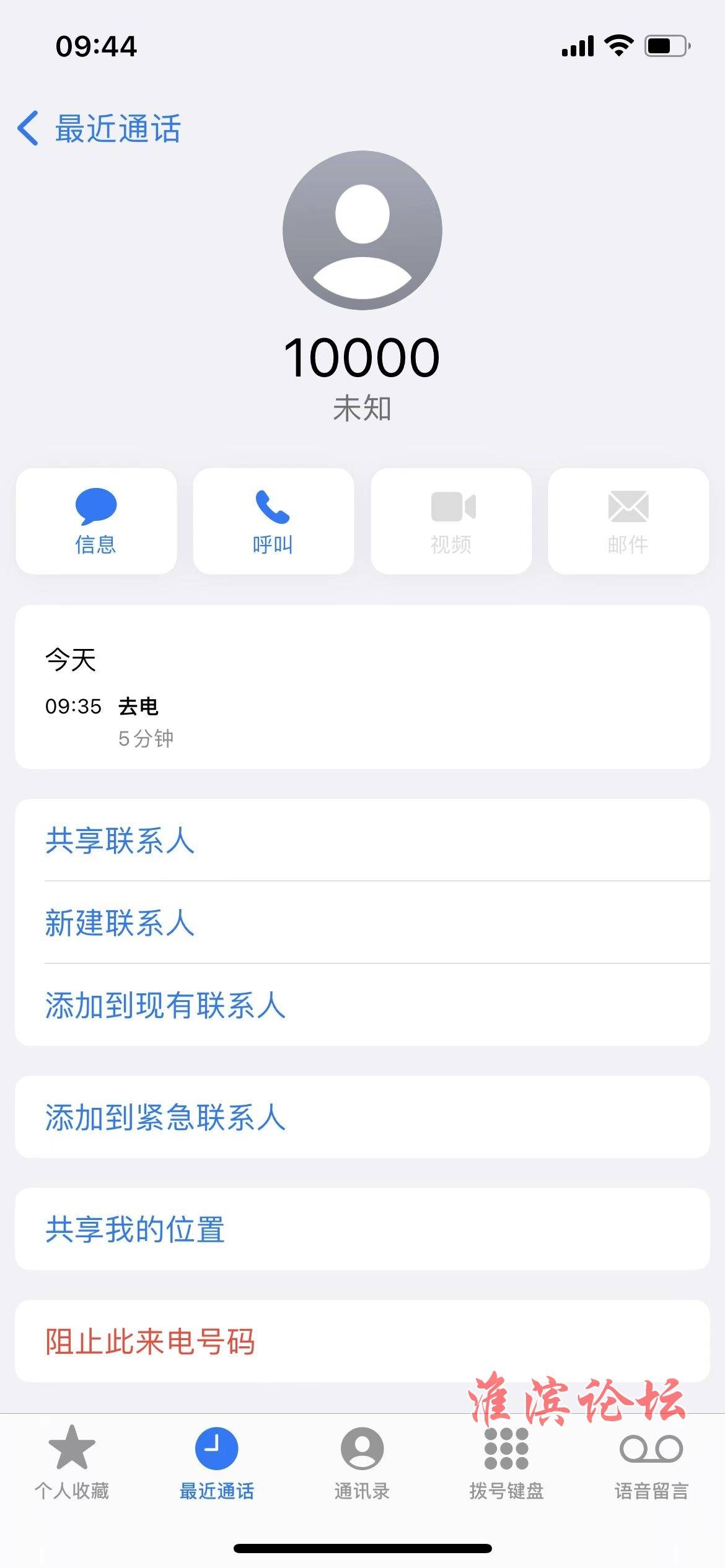
Task: Switch to the 个人收藏 tab
Action: (x=72, y=1463)
